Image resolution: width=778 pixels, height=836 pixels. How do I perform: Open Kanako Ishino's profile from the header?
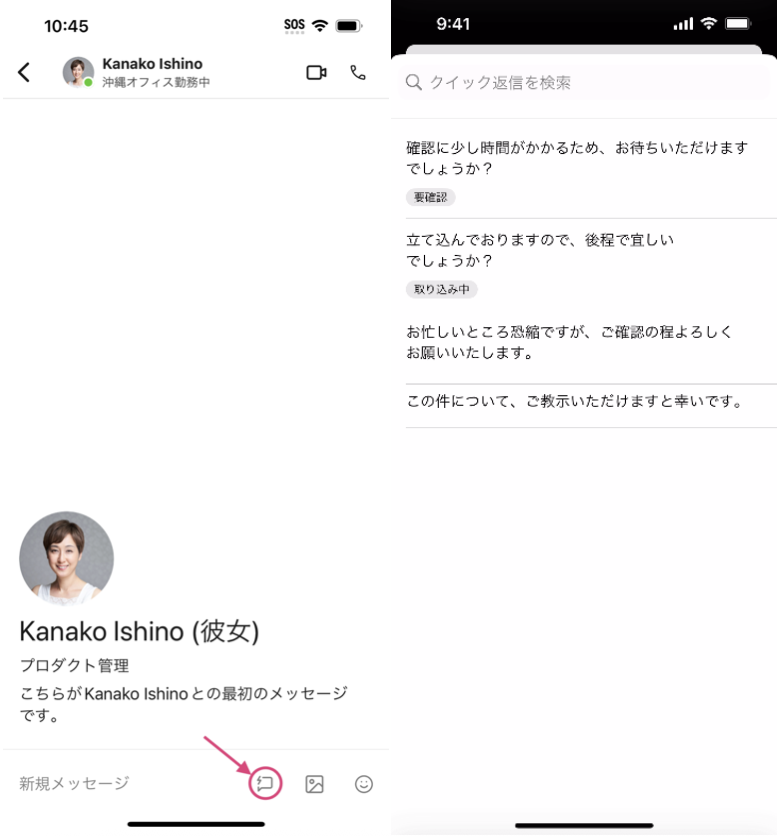150,72
